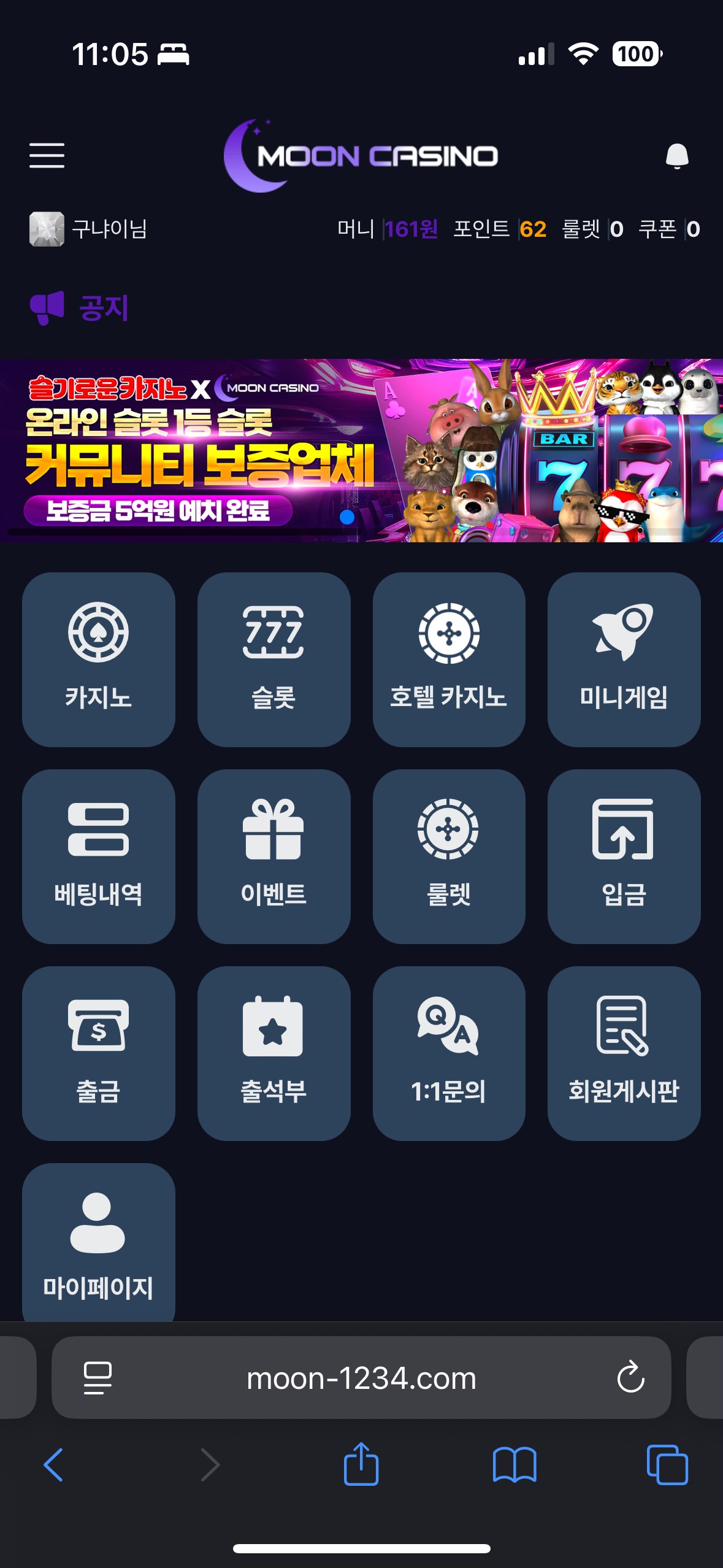Open 미니게임 section
The image size is (723, 1568).
coord(624,659)
